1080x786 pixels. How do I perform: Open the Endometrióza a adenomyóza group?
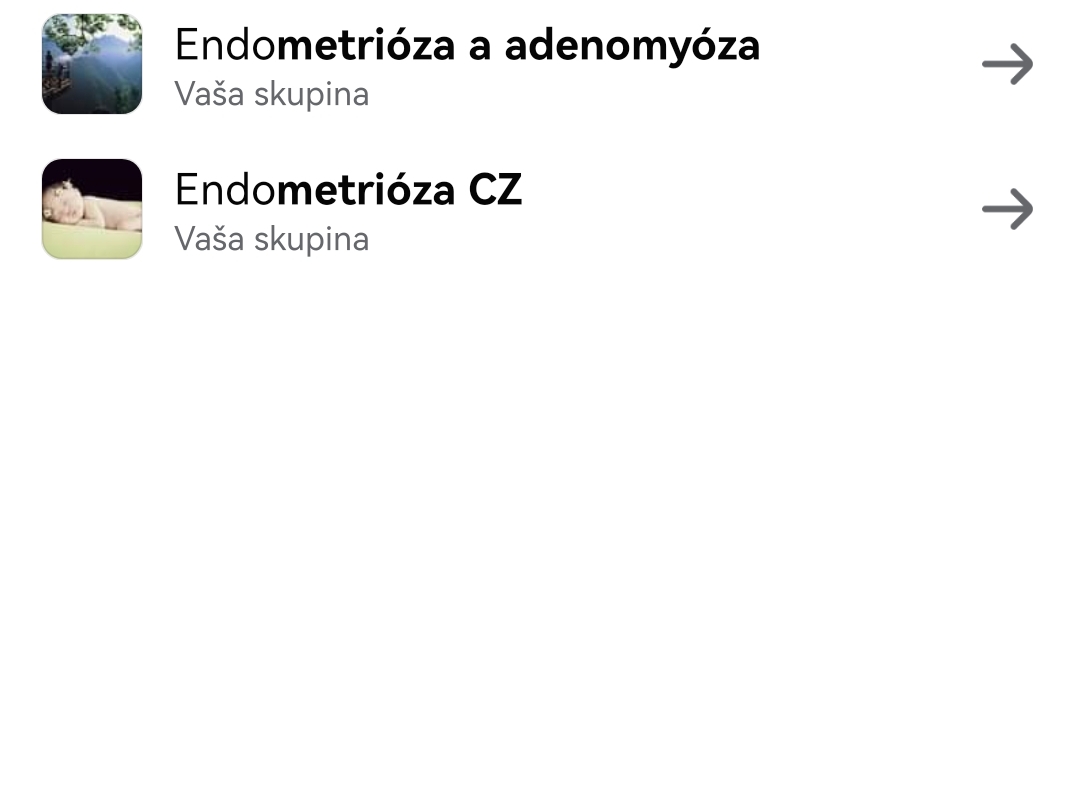pos(466,64)
